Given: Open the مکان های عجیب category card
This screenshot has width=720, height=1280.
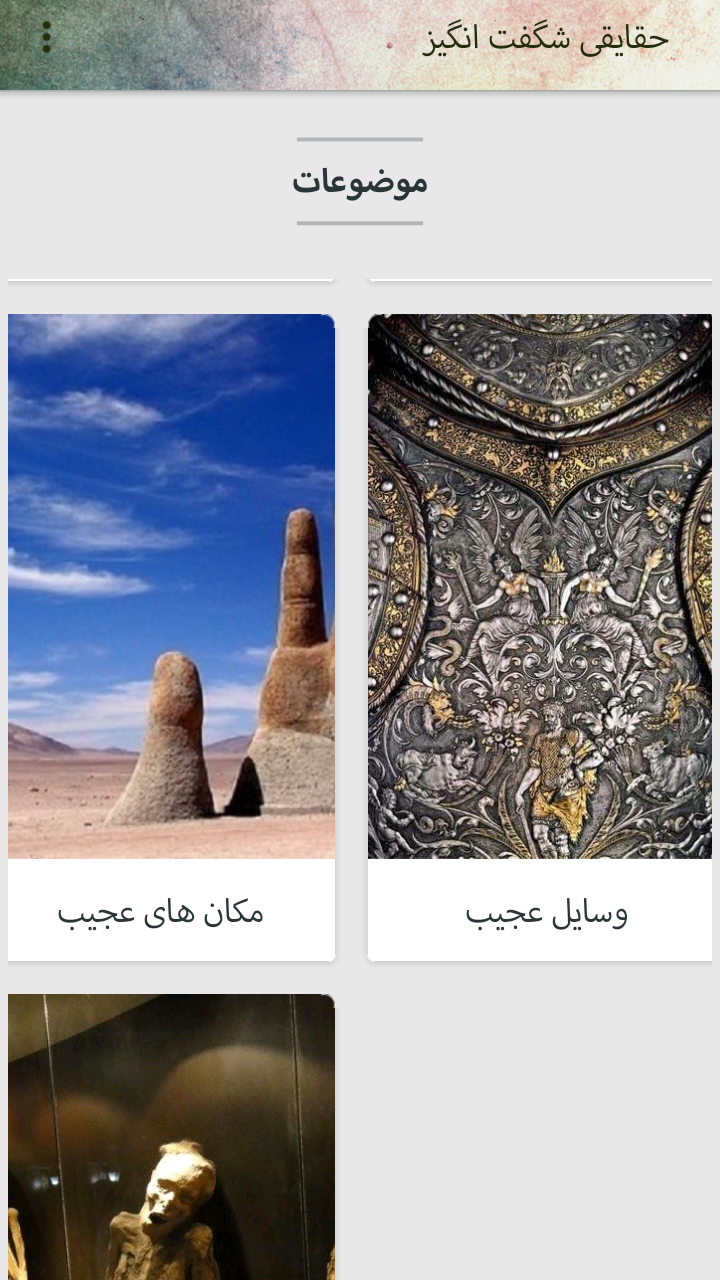Looking at the screenshot, I should 171,637.
